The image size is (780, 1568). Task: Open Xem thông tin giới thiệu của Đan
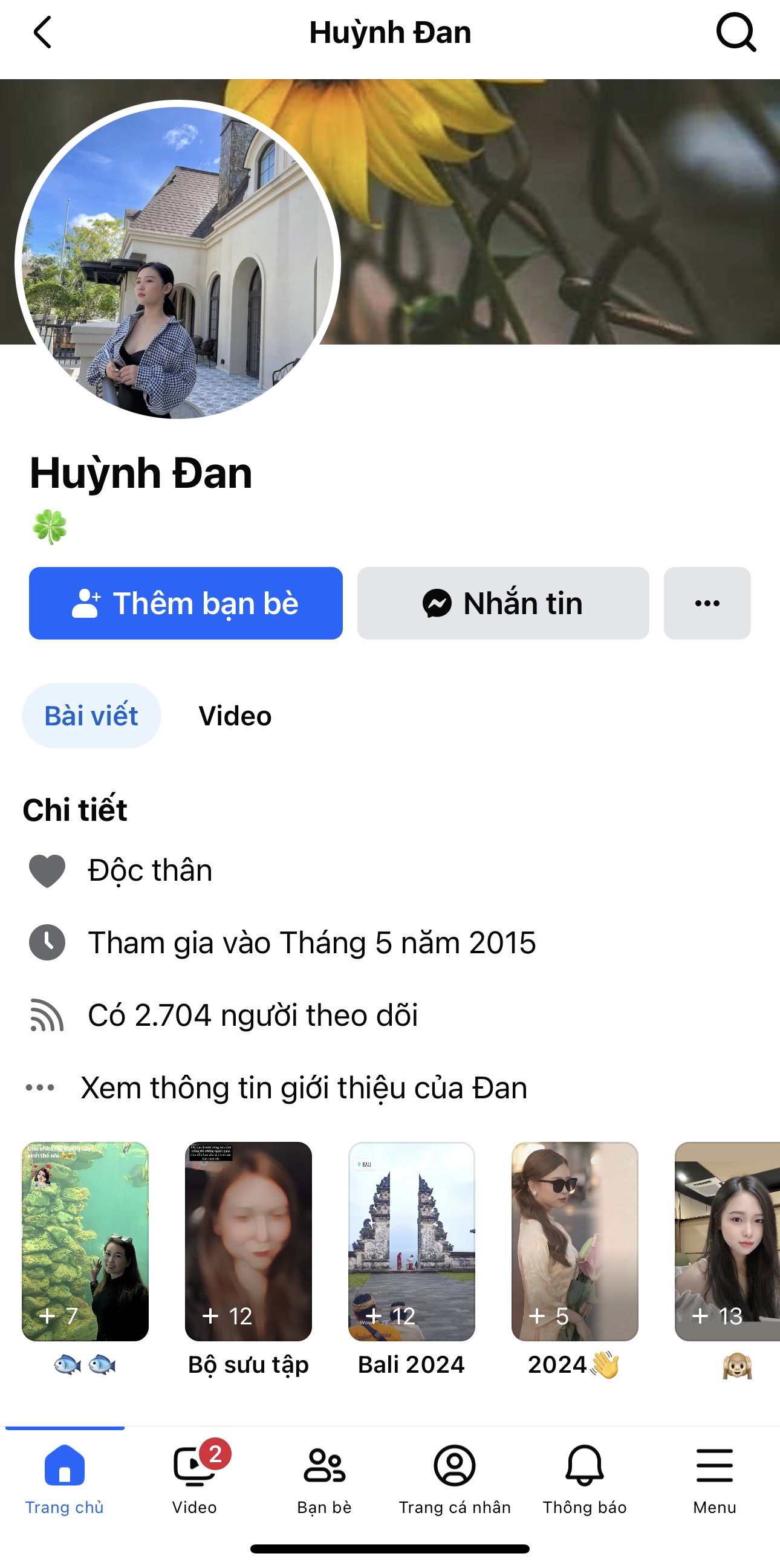coord(303,1087)
